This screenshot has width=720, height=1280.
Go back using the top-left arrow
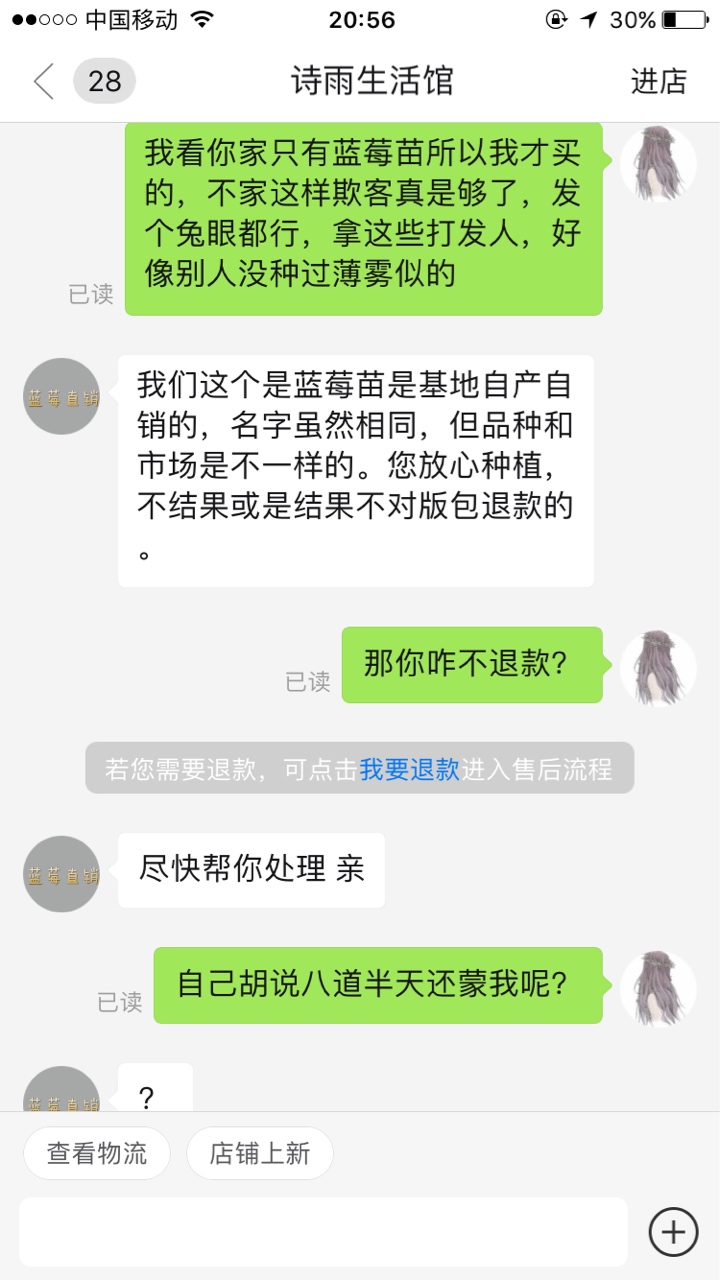[x=43, y=81]
